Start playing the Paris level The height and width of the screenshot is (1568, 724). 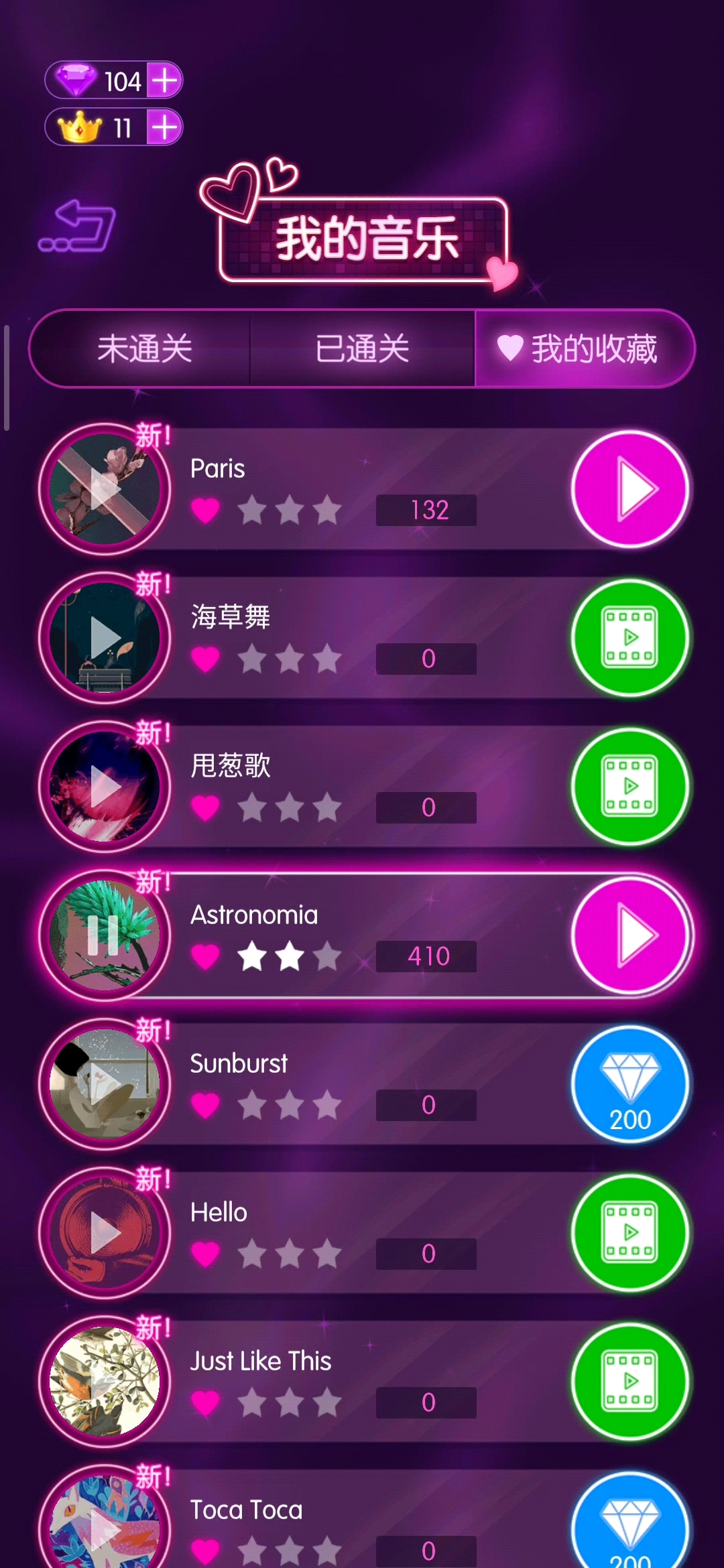coord(630,489)
